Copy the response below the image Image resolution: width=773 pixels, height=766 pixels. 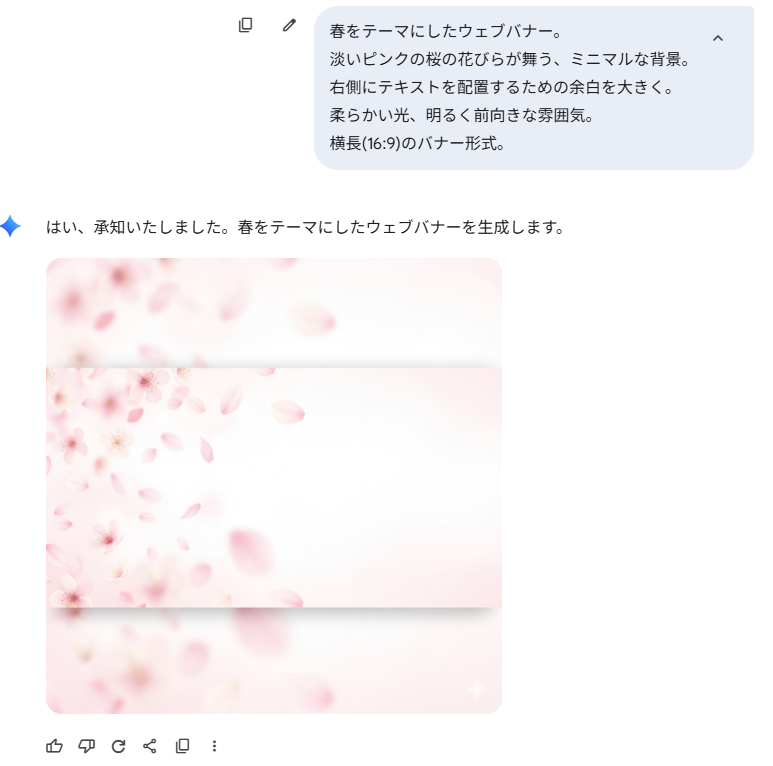pos(182,746)
